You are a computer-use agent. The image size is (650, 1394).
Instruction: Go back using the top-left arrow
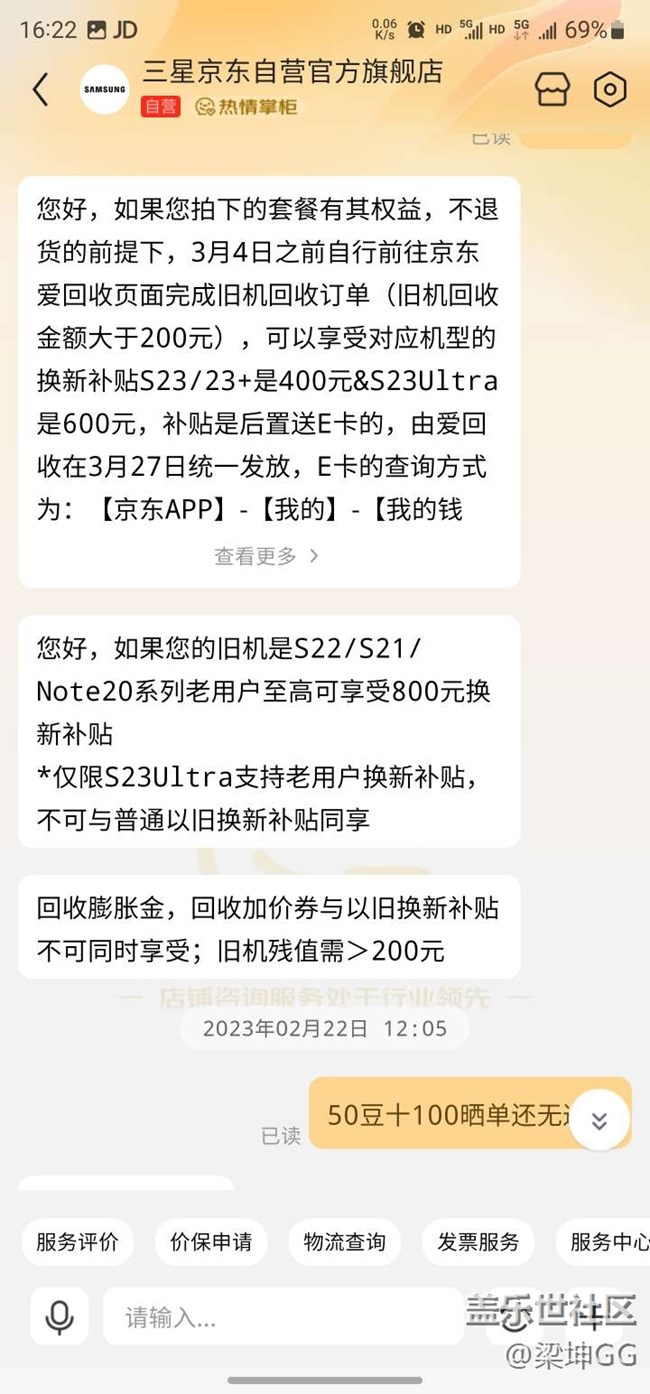40,90
